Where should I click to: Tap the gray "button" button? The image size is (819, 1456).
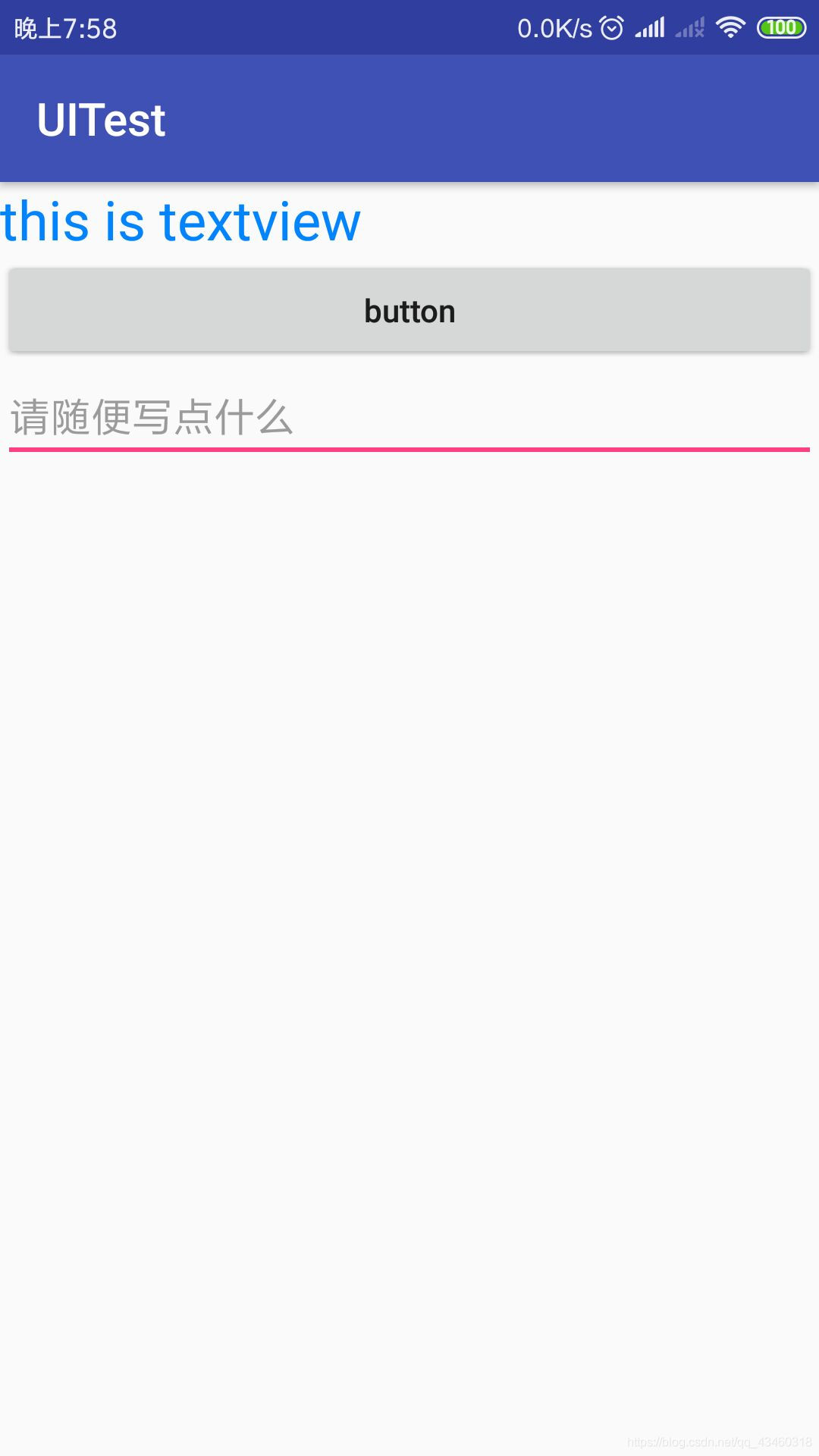pos(409,310)
